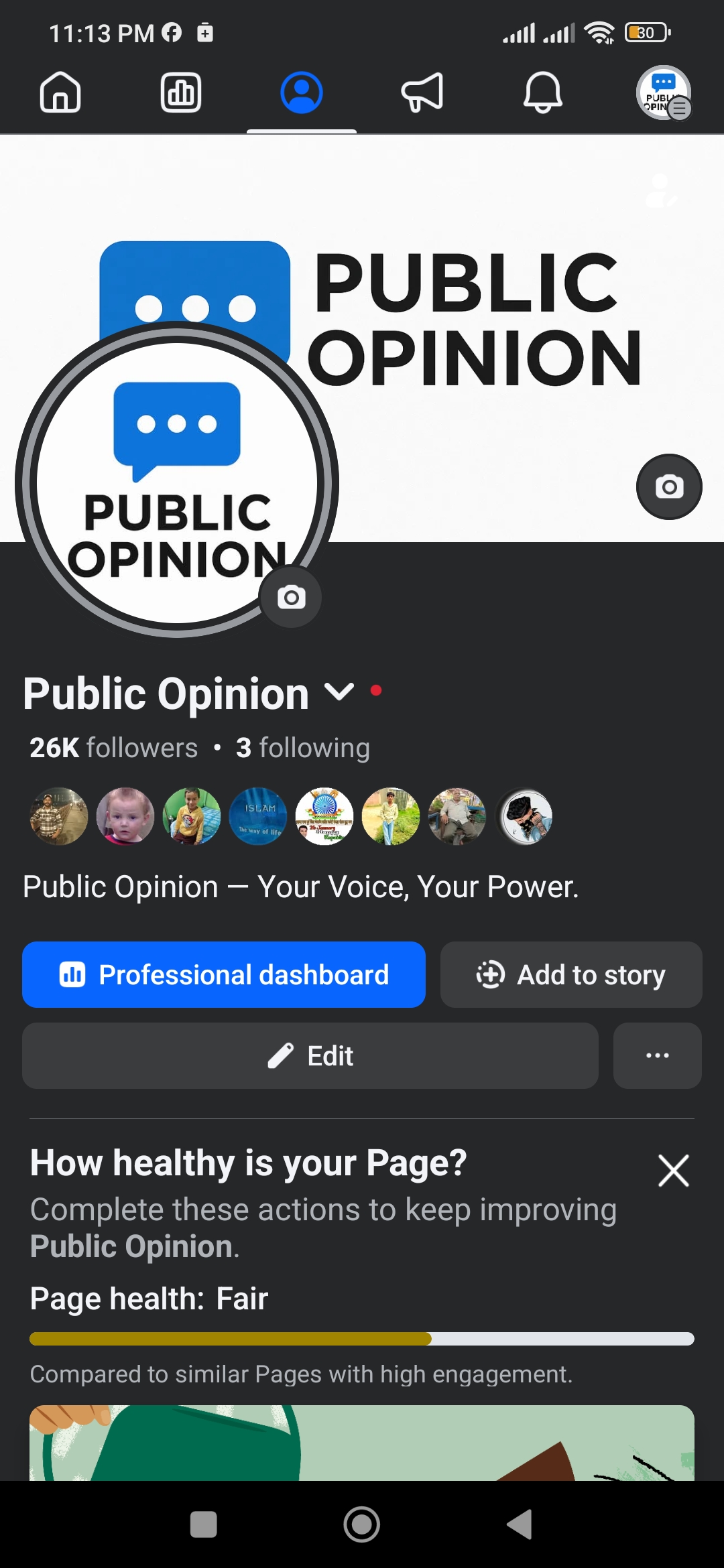Open the notifications bell
The image size is (724, 1568).
point(543,92)
